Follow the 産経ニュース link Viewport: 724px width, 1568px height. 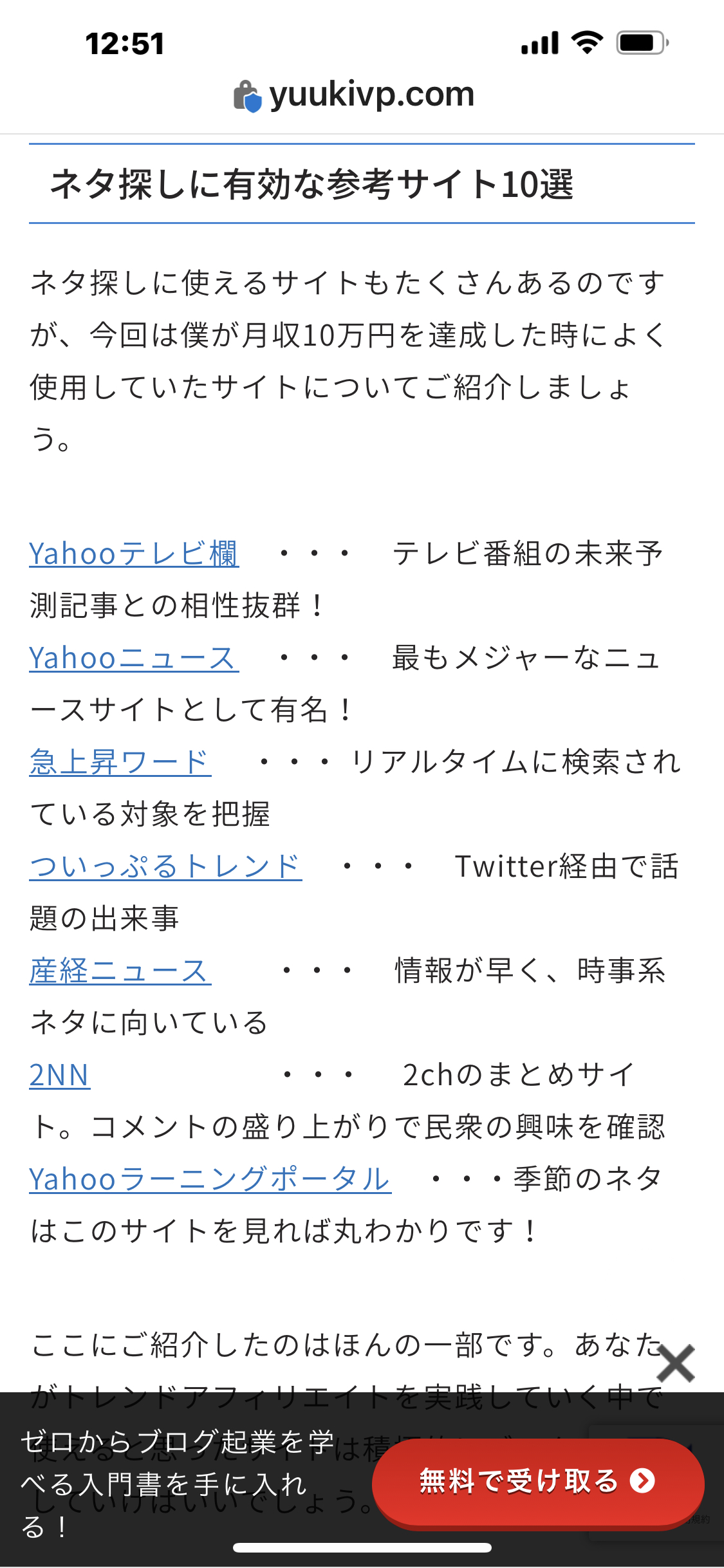(120, 971)
